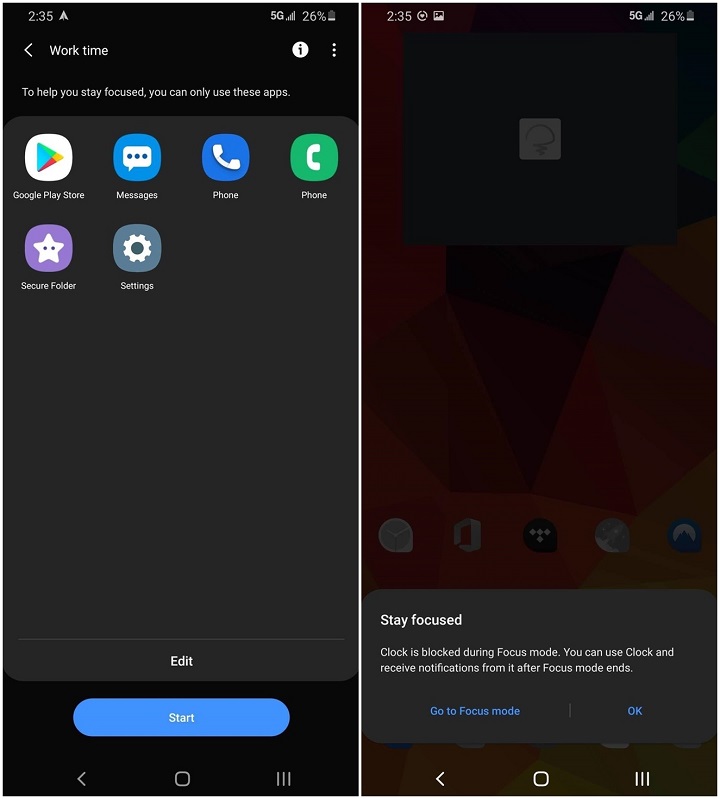
Task: Open the Settings app
Action: (x=137, y=249)
